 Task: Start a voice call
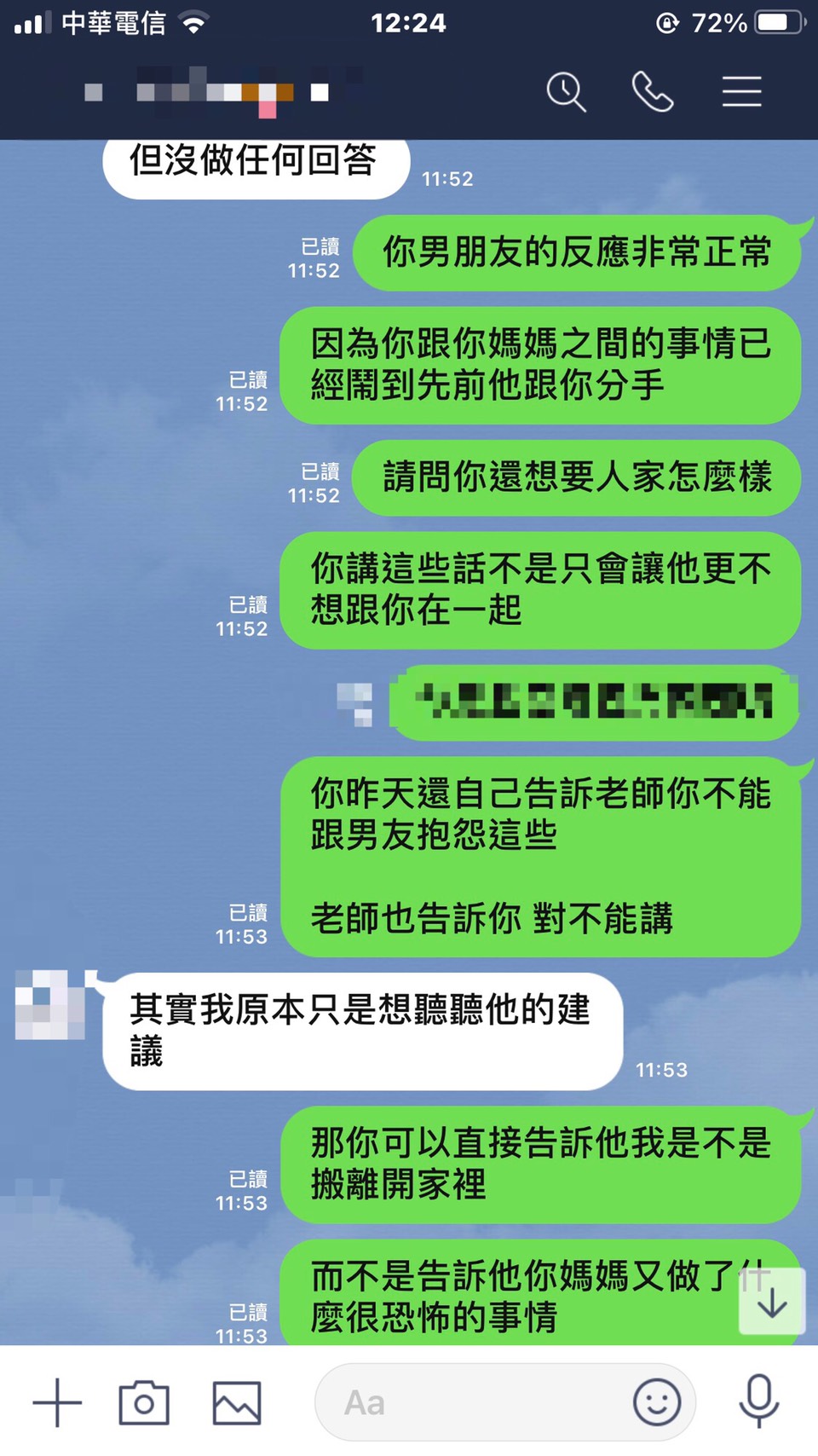click(x=653, y=91)
